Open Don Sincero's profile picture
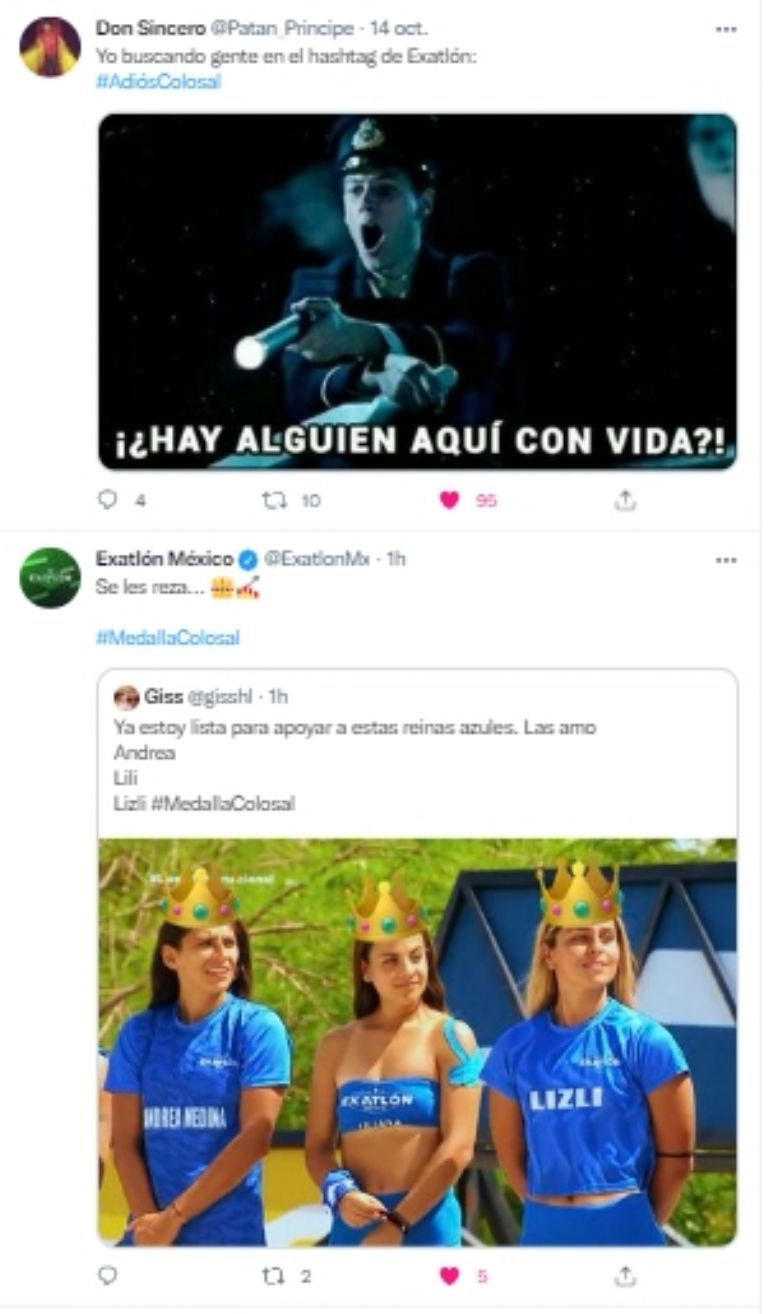Screen dimensions: 768x1314 point(50,47)
